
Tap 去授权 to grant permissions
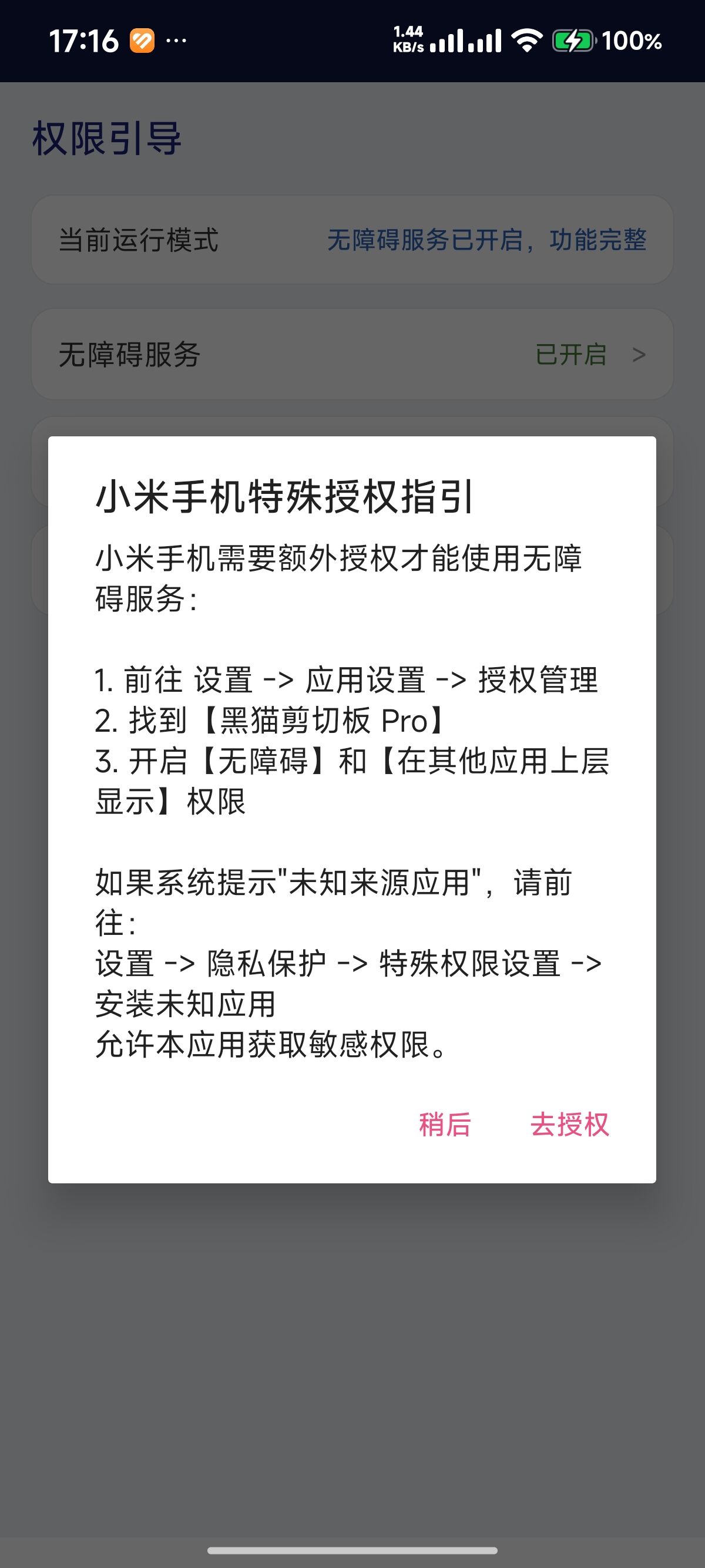tap(569, 1124)
